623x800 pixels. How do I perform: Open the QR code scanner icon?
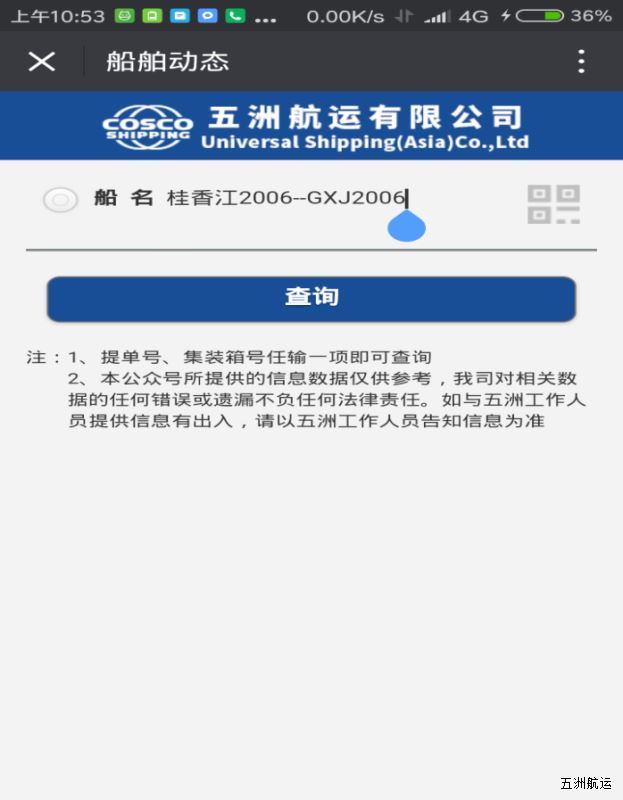553,204
